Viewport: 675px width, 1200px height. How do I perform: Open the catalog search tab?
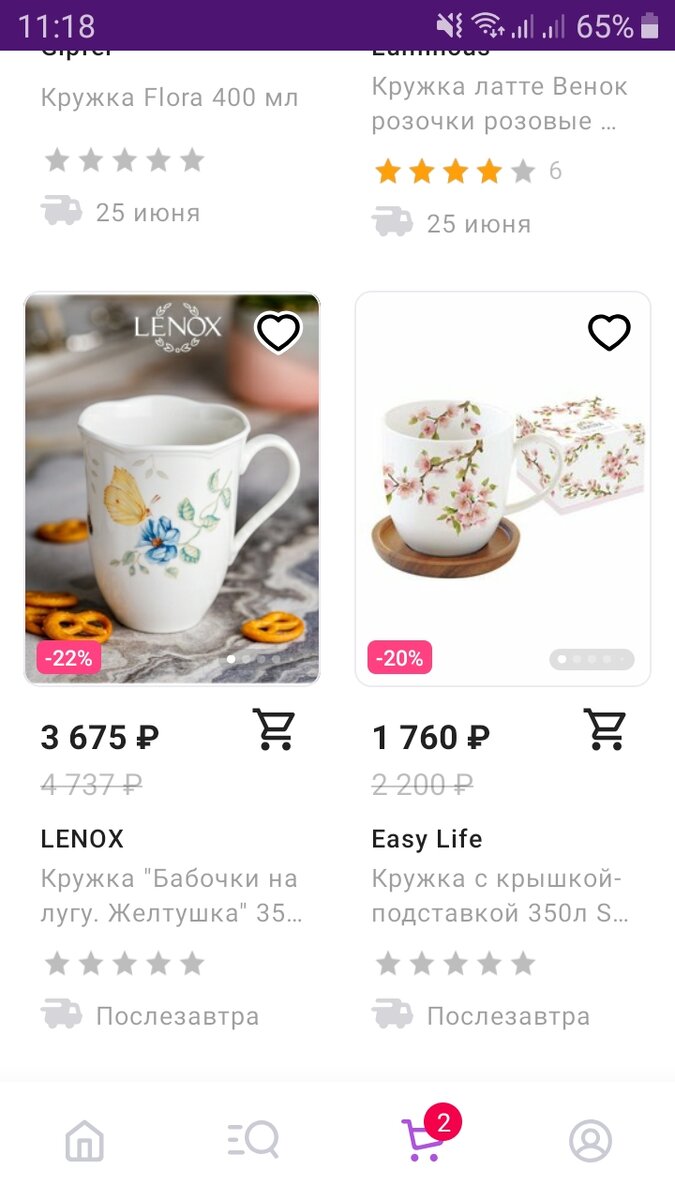coord(253,1140)
